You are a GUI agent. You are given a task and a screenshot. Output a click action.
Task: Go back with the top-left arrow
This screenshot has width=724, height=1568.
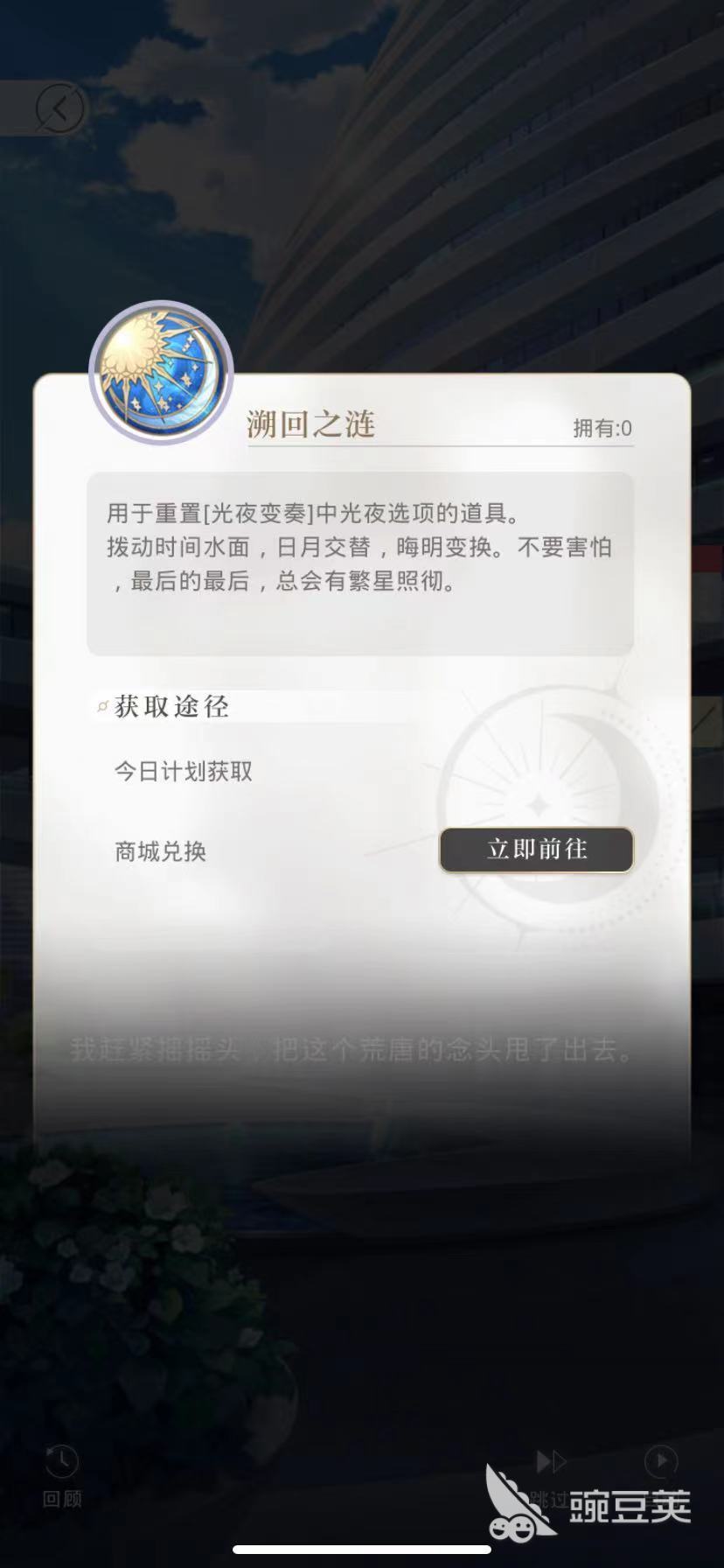(59, 108)
